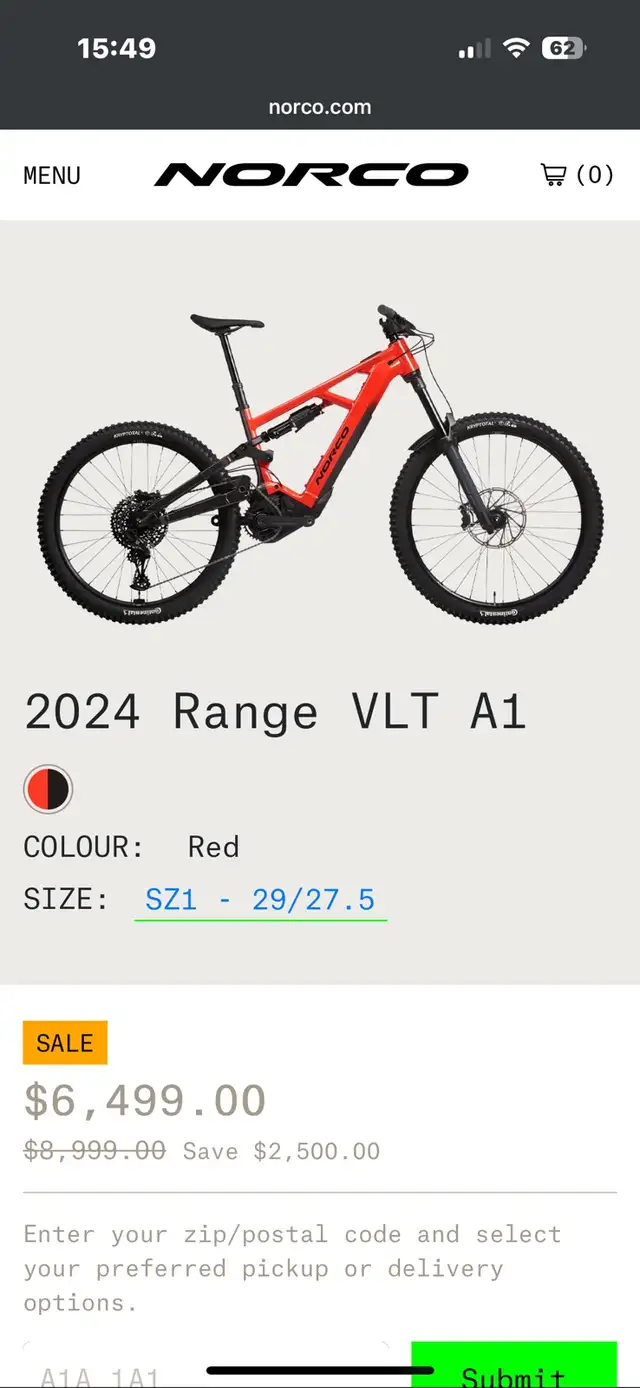
Task: View the Range VLT A1 bike image
Action: tap(321, 467)
